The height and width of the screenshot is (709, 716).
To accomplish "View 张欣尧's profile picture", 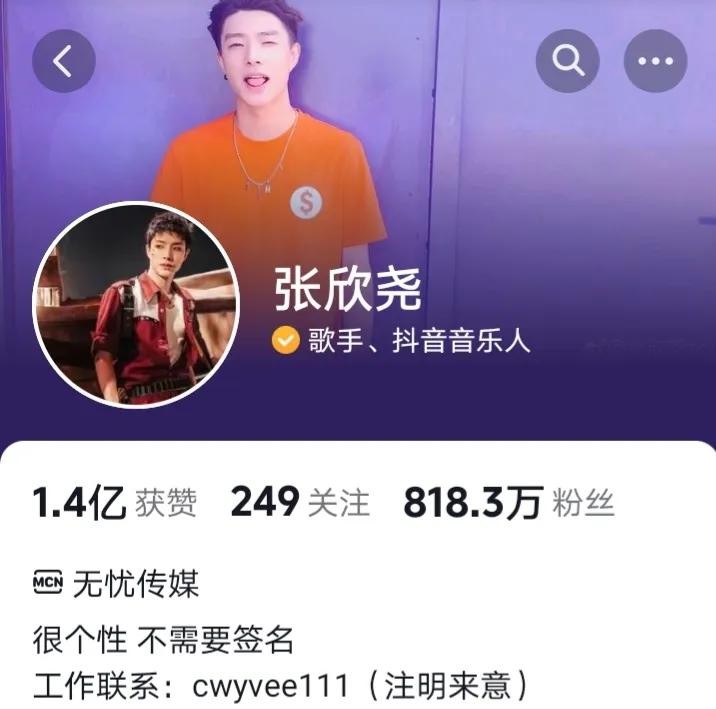I will [x=137, y=305].
